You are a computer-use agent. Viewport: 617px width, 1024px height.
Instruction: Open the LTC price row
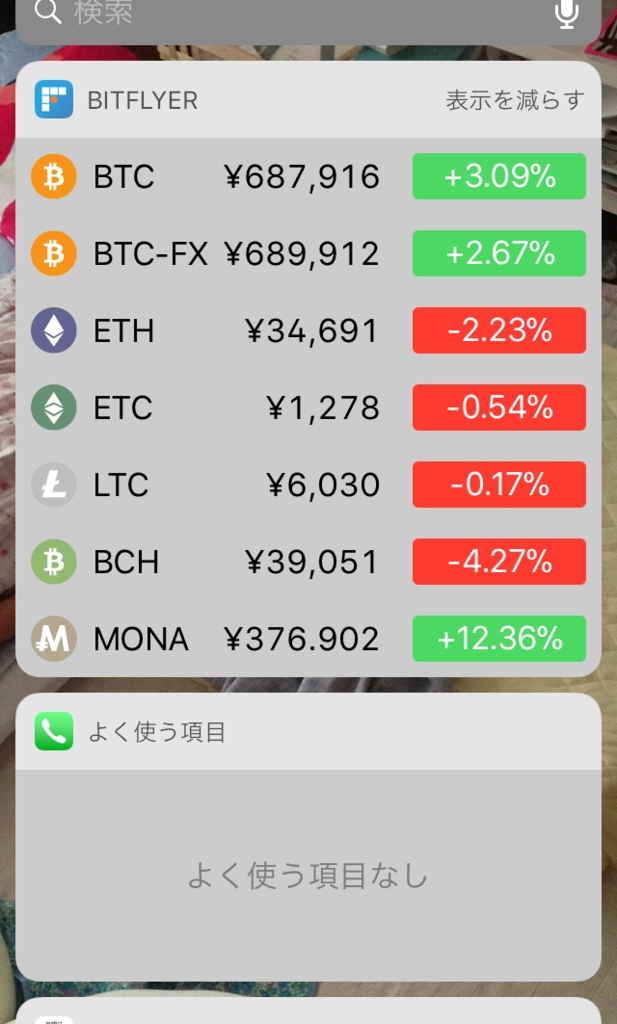click(308, 485)
